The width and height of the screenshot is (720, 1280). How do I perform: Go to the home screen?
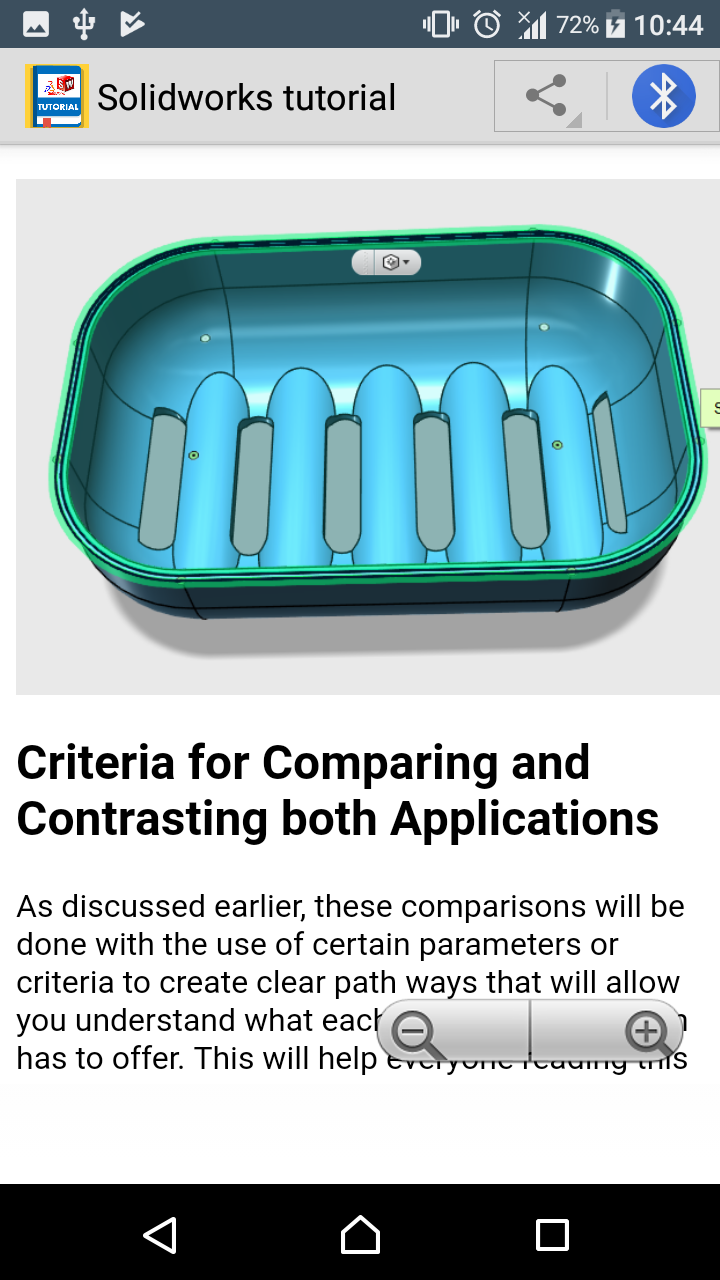[360, 1235]
